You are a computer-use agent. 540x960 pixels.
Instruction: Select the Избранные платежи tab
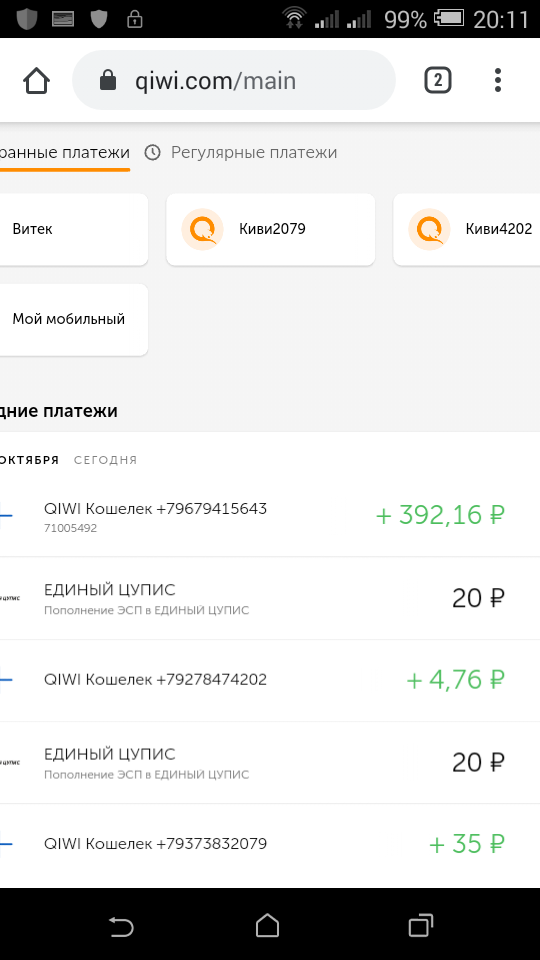click(65, 153)
